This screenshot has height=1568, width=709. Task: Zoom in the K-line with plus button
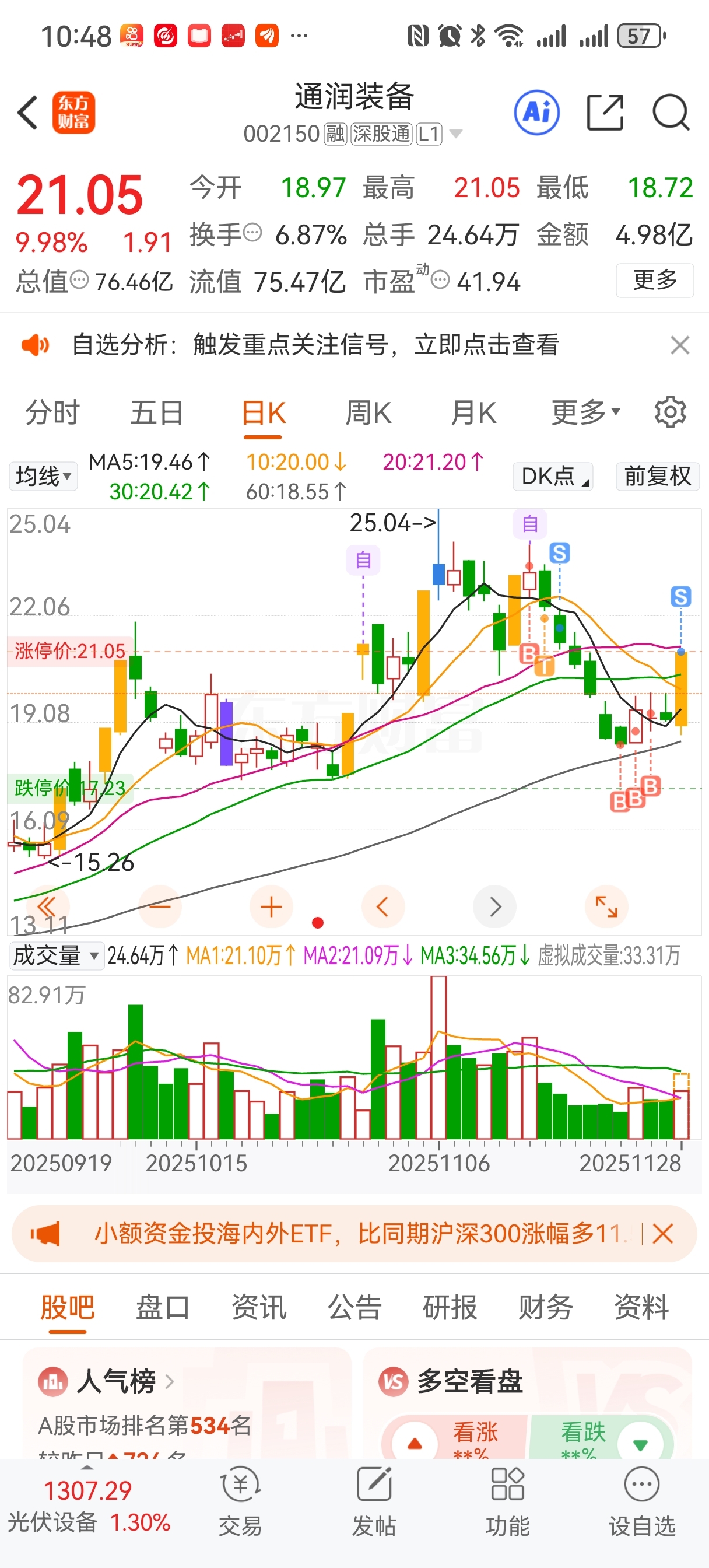pos(271,907)
